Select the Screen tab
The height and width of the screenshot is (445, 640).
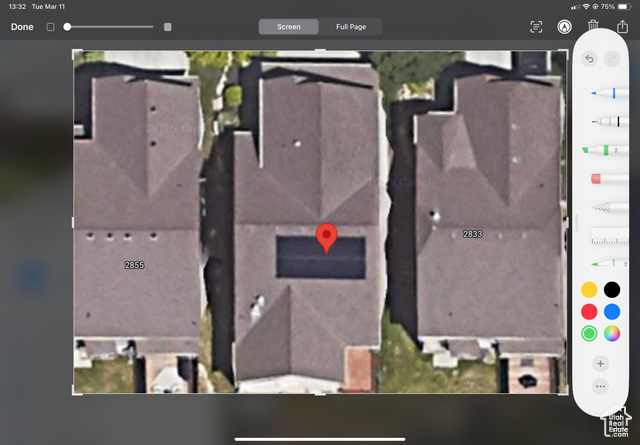[x=288, y=27]
